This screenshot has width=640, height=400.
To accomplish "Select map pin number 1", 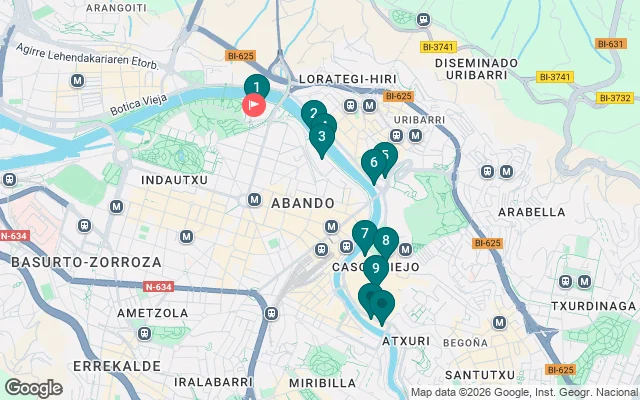I will 257,87.
